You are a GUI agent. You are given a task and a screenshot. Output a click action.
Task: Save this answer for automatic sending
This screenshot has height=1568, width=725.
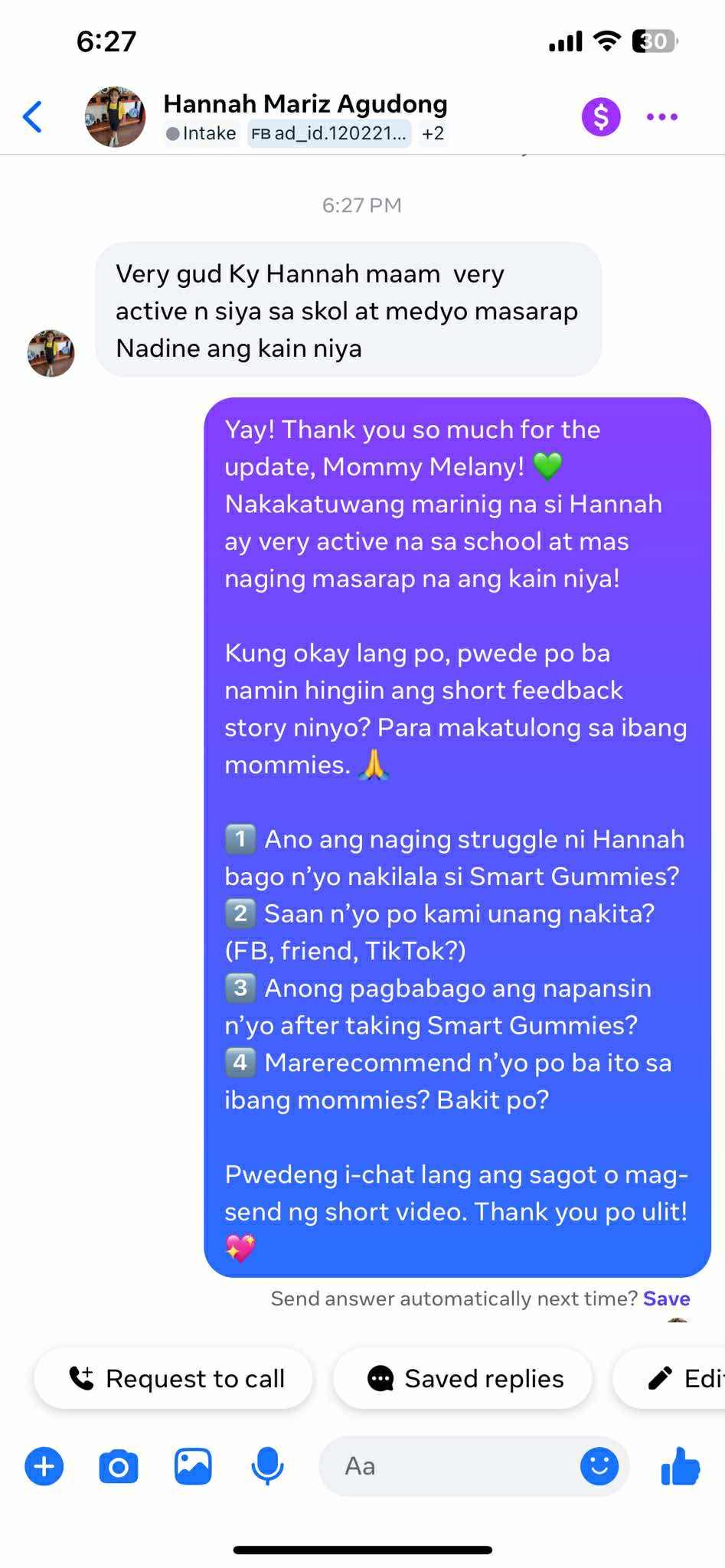pos(666,1298)
